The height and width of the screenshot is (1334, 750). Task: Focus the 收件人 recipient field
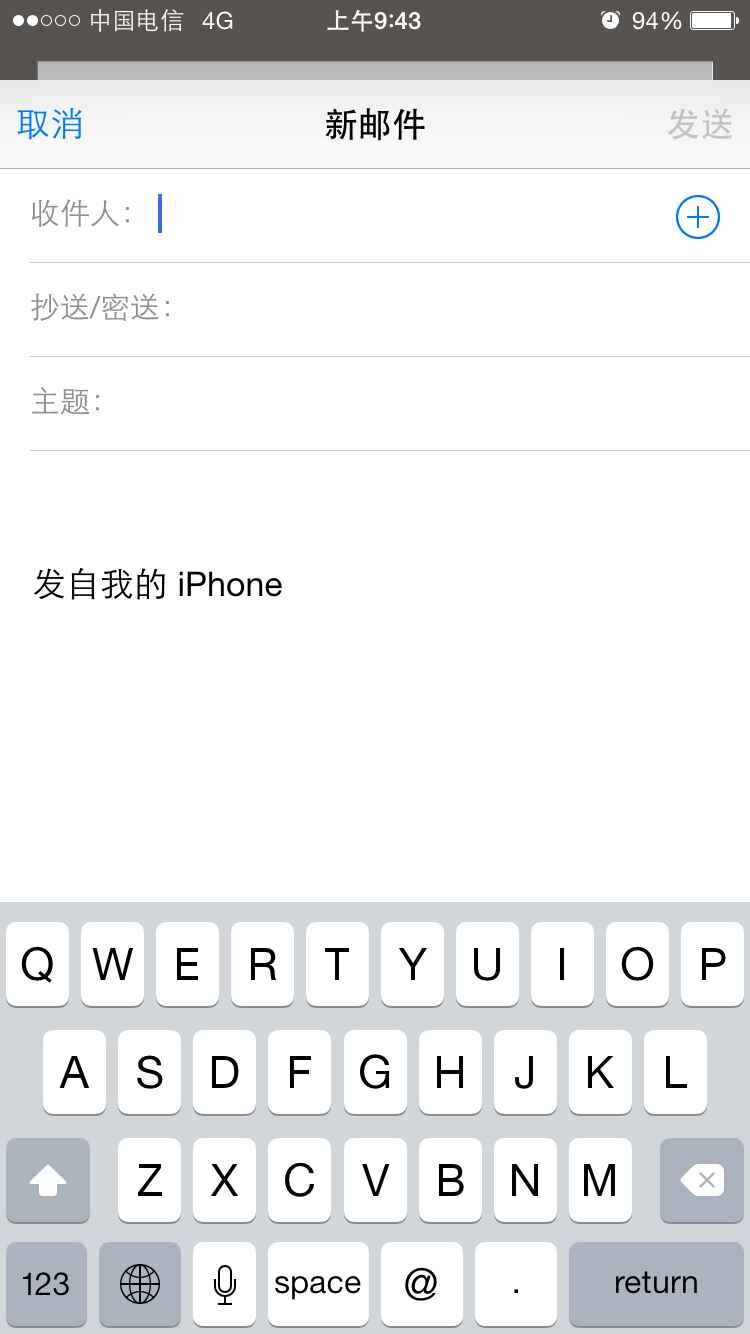click(x=400, y=216)
